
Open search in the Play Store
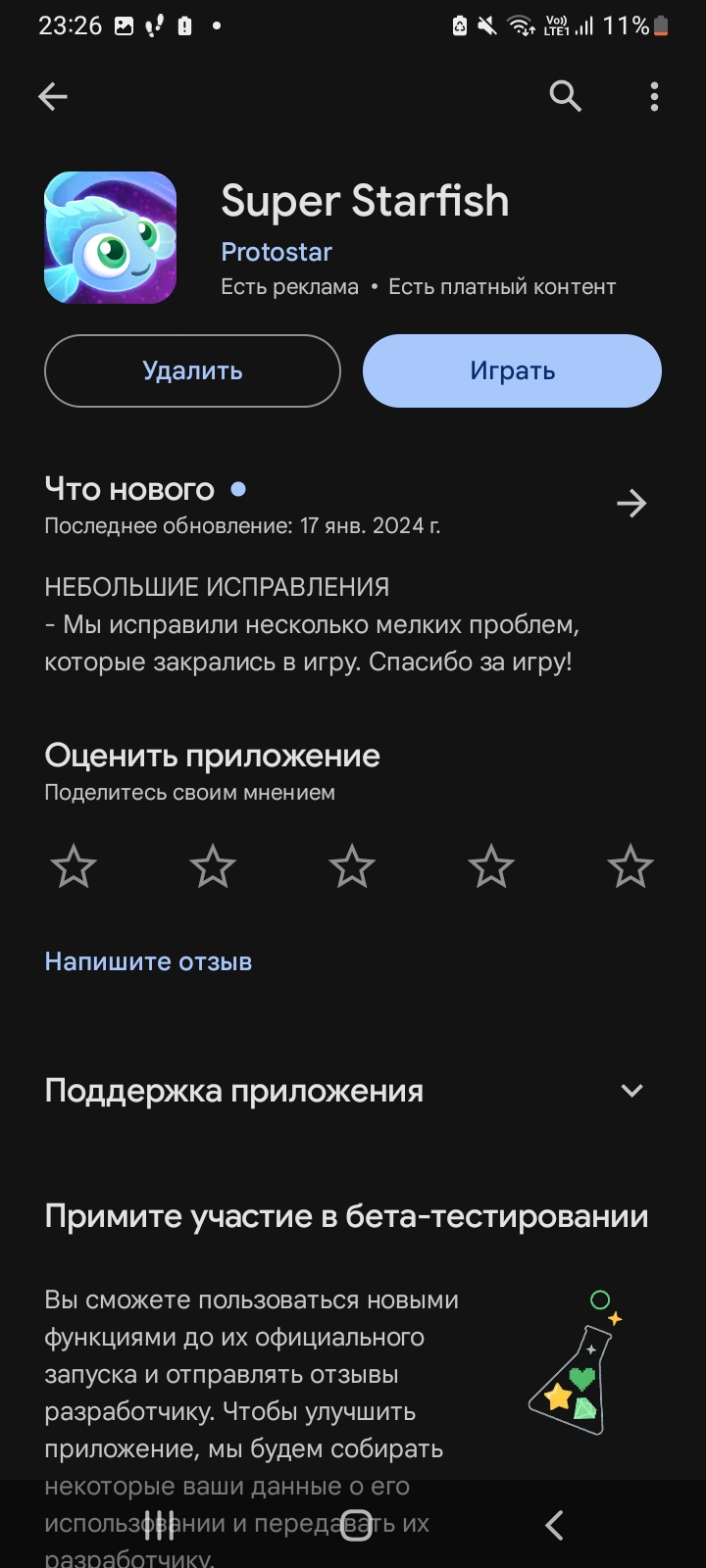coord(565,96)
